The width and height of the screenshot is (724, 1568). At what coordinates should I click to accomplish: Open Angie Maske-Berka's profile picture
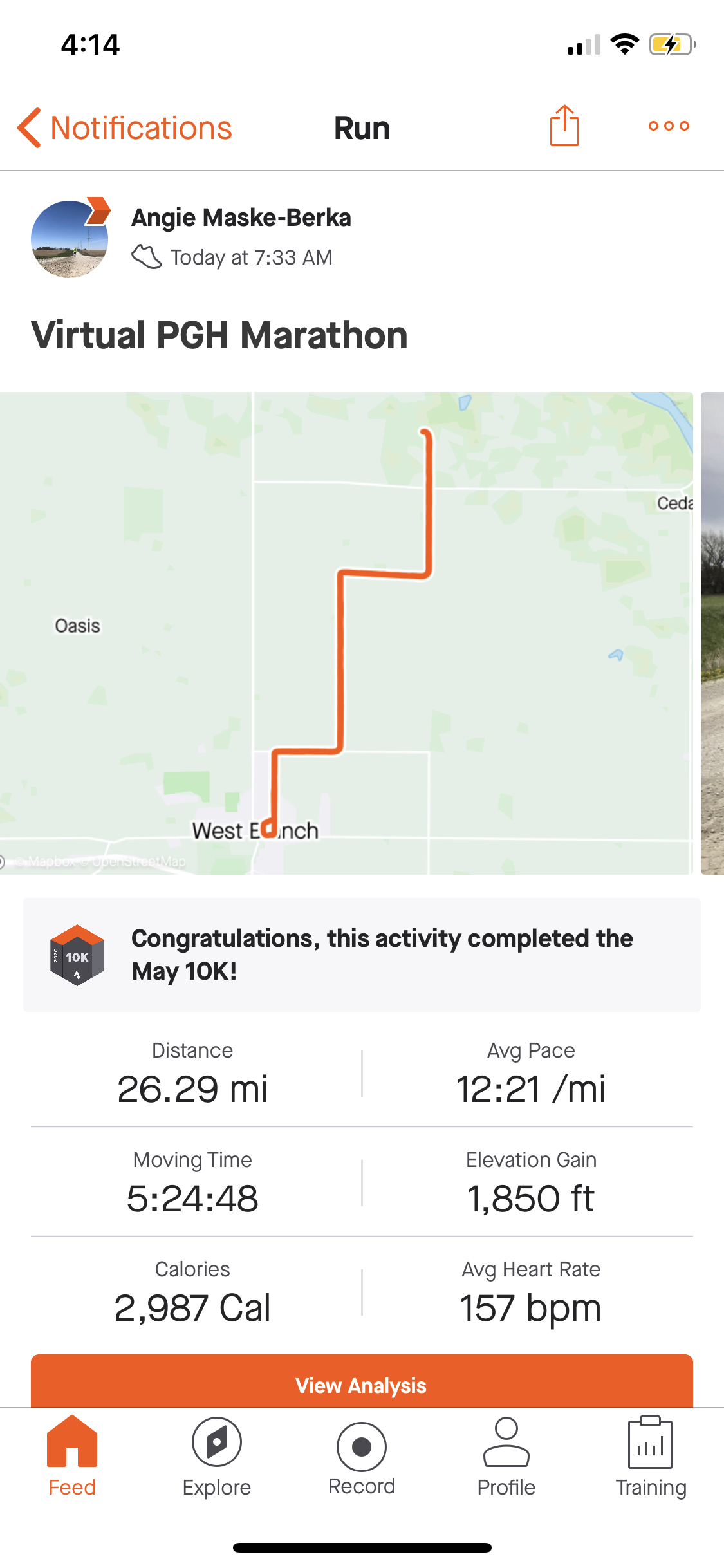click(70, 239)
